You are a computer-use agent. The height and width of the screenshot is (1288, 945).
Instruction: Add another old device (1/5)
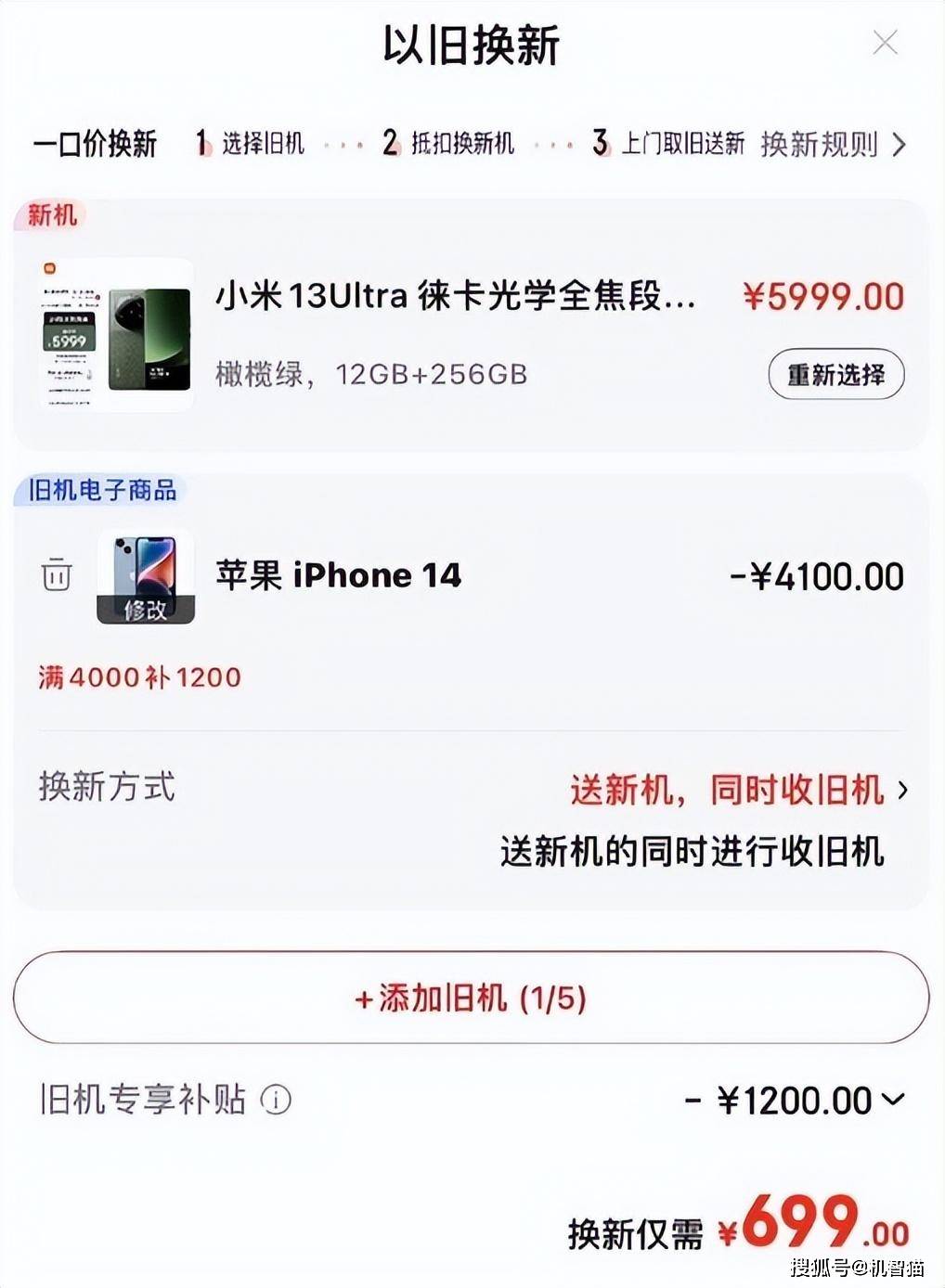pos(471,998)
